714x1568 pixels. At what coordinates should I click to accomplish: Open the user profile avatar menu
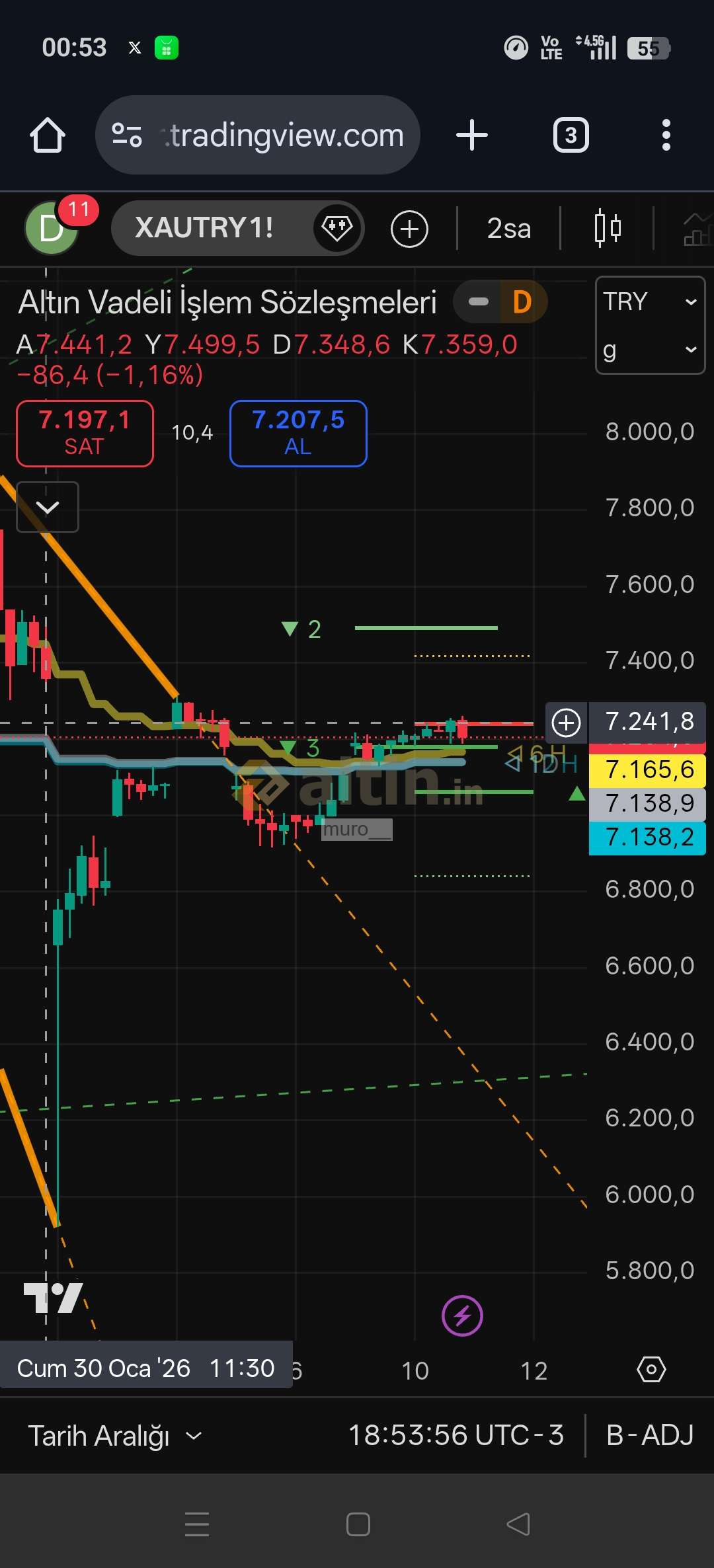tap(52, 228)
